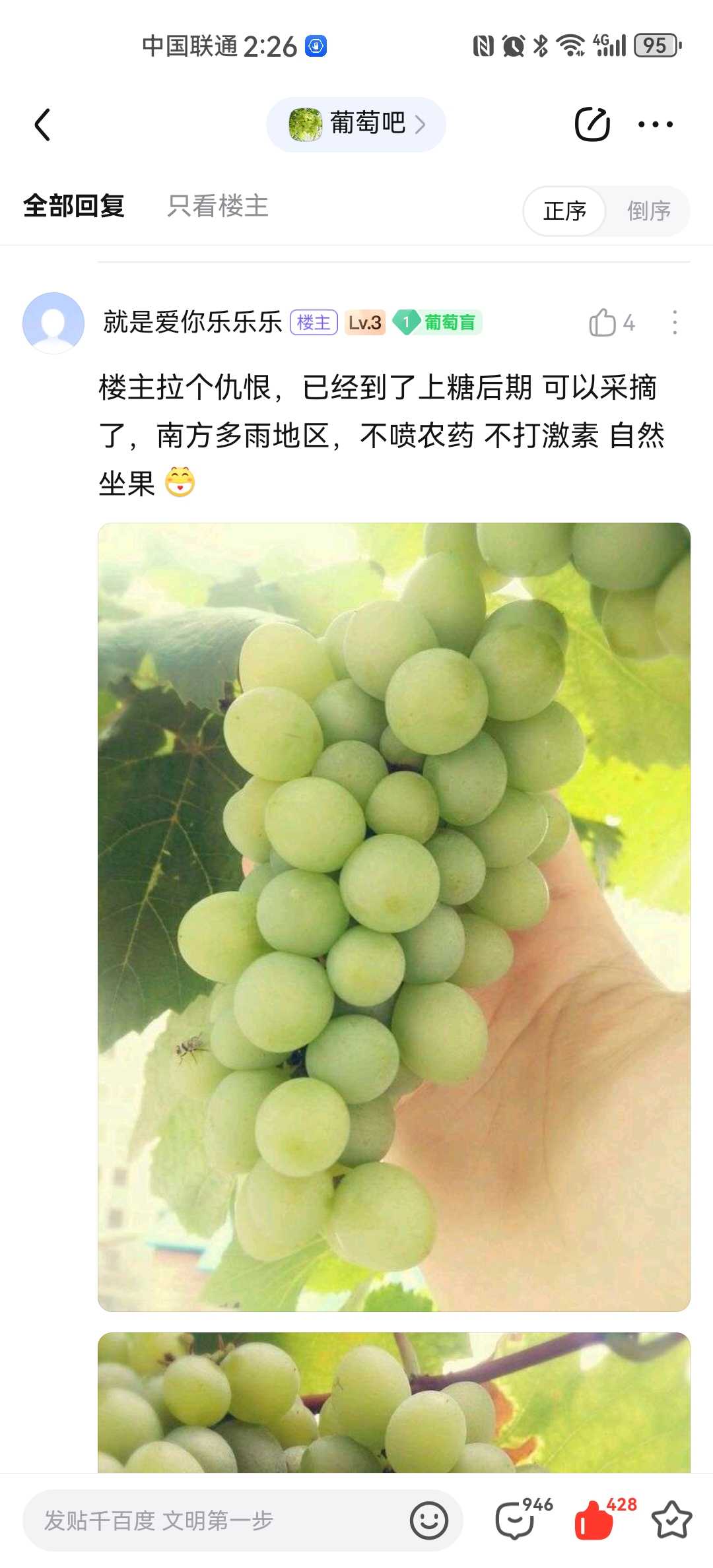
Task: Sort replies by 正序
Action: click(x=564, y=211)
